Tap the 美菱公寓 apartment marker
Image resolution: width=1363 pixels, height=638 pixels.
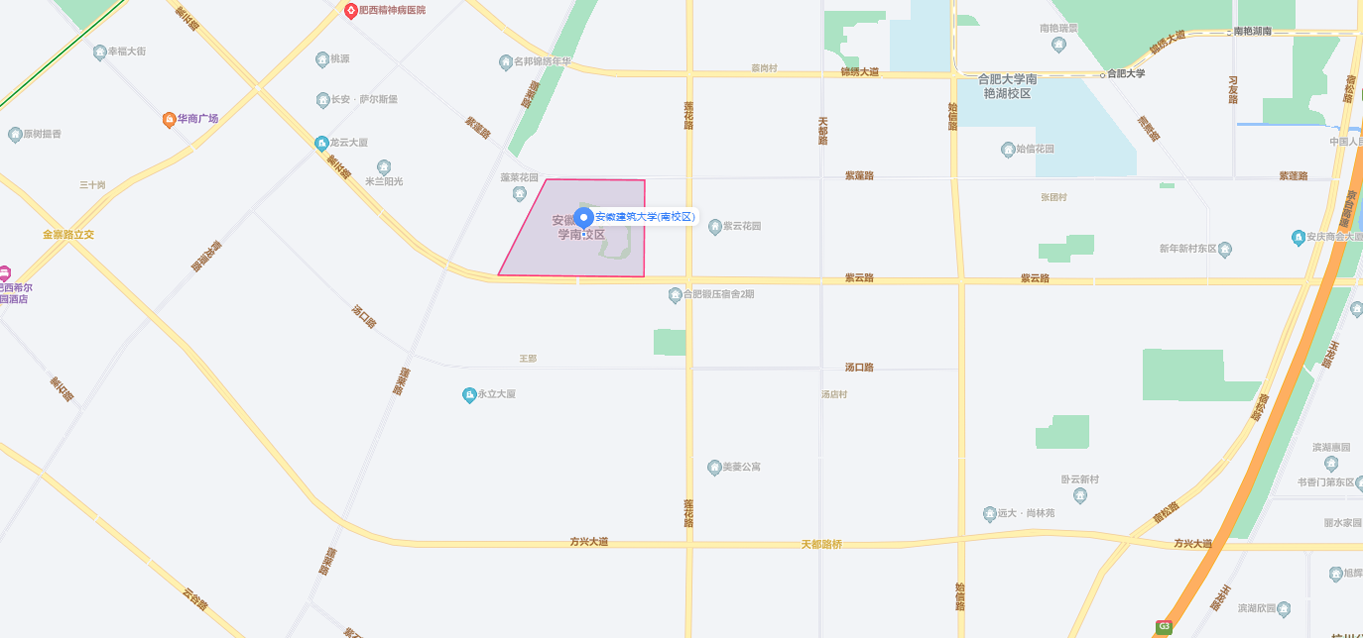coord(714,467)
